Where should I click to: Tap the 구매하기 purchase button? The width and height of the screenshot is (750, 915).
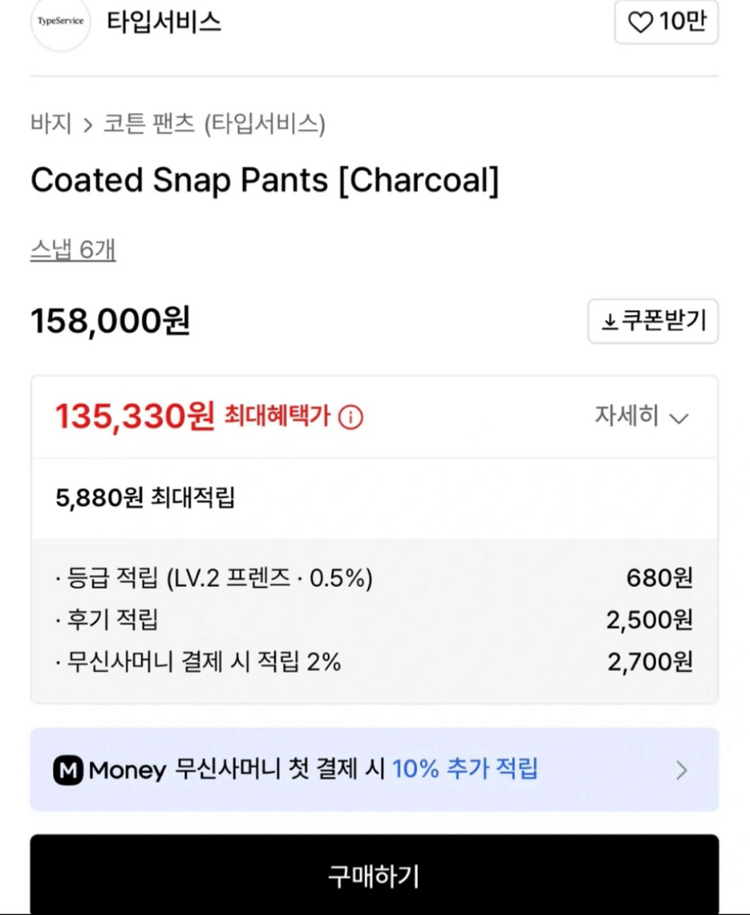(375, 875)
